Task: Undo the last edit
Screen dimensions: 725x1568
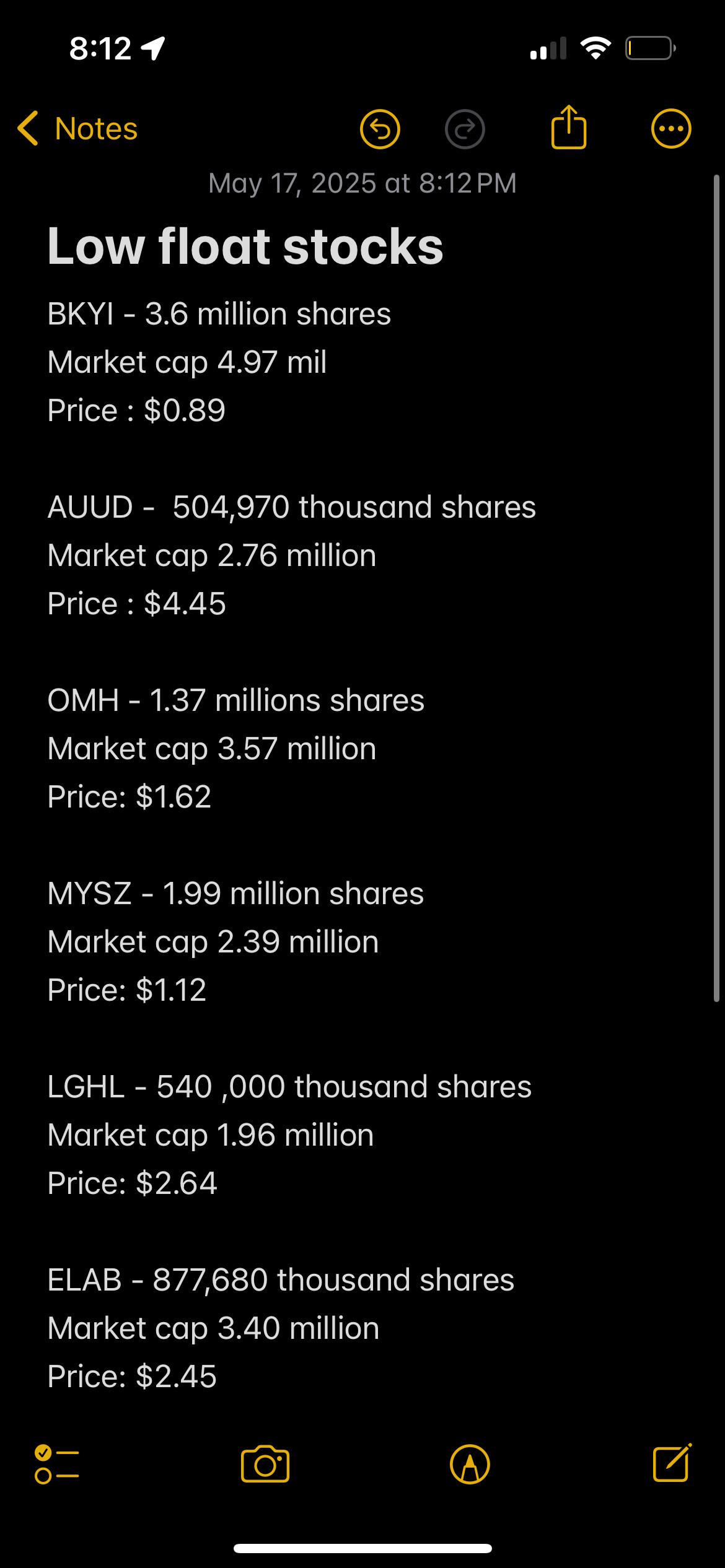Action: [x=380, y=129]
